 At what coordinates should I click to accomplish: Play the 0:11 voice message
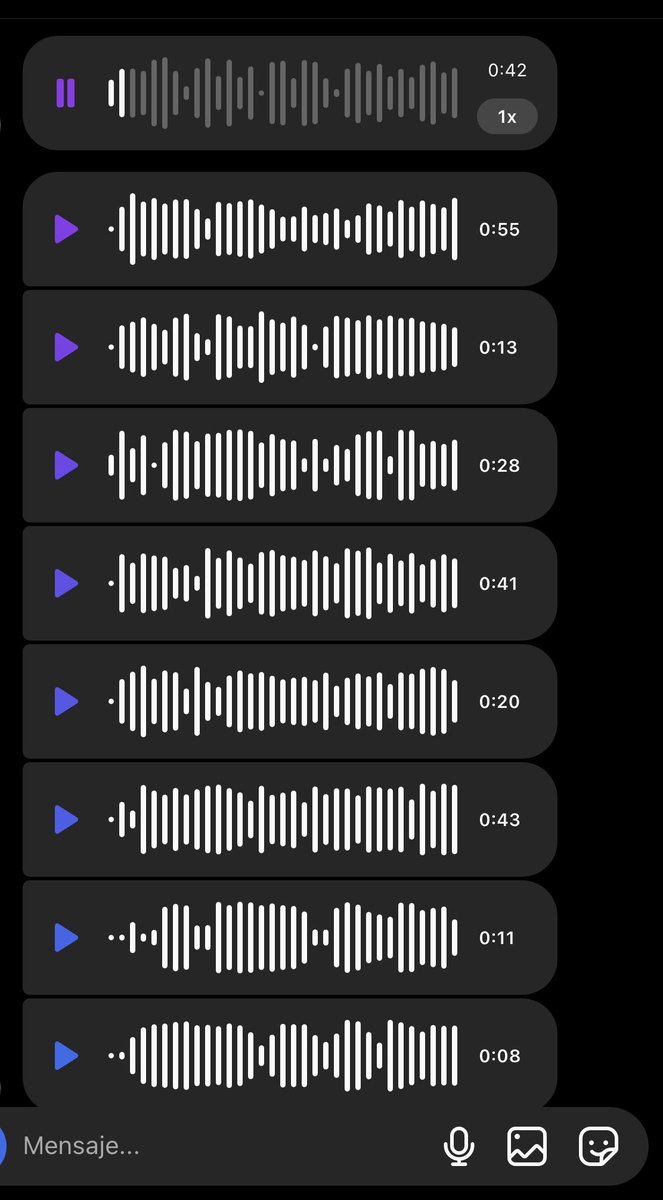(66, 937)
